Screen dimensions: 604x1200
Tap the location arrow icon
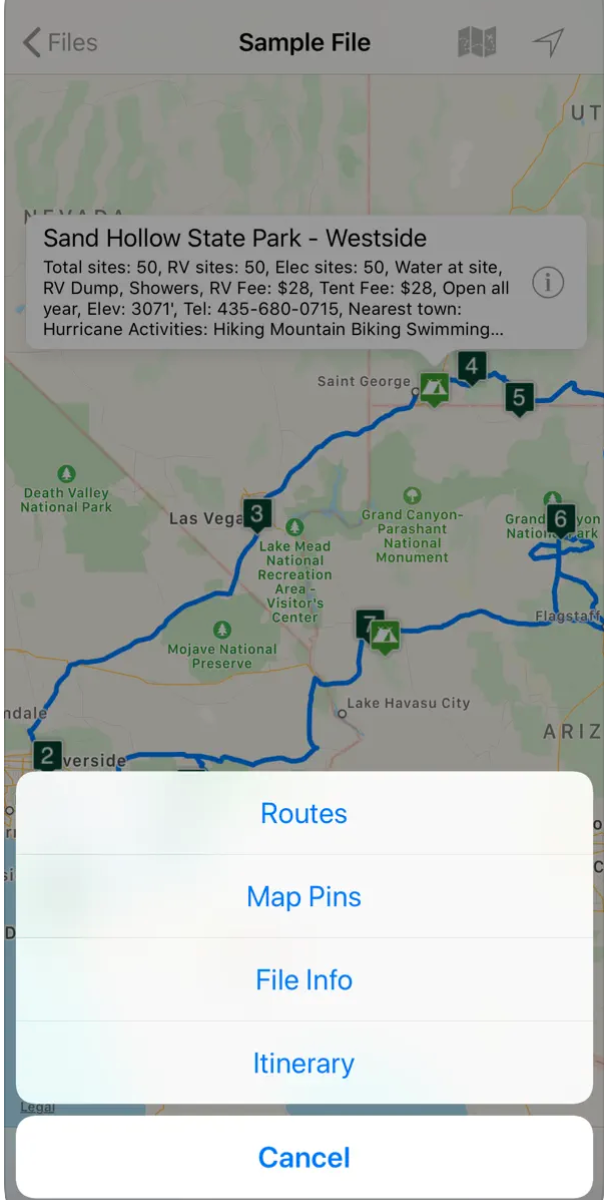548,42
